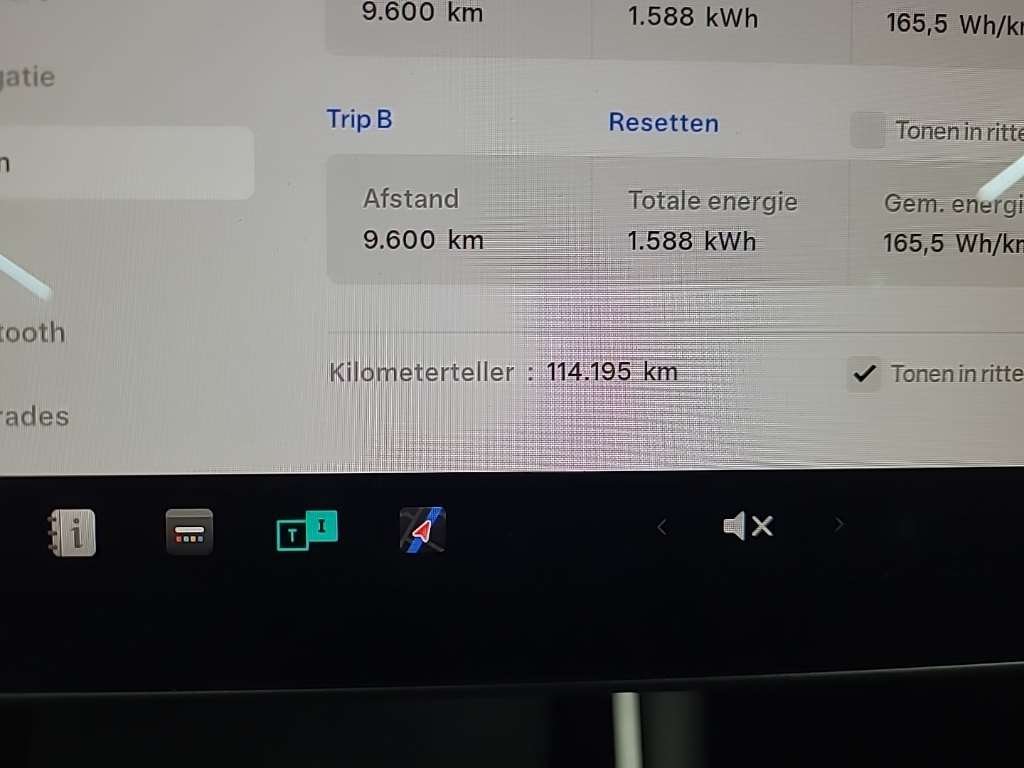Raise volume with the right chevron
The width and height of the screenshot is (1024, 768).
[x=839, y=525]
